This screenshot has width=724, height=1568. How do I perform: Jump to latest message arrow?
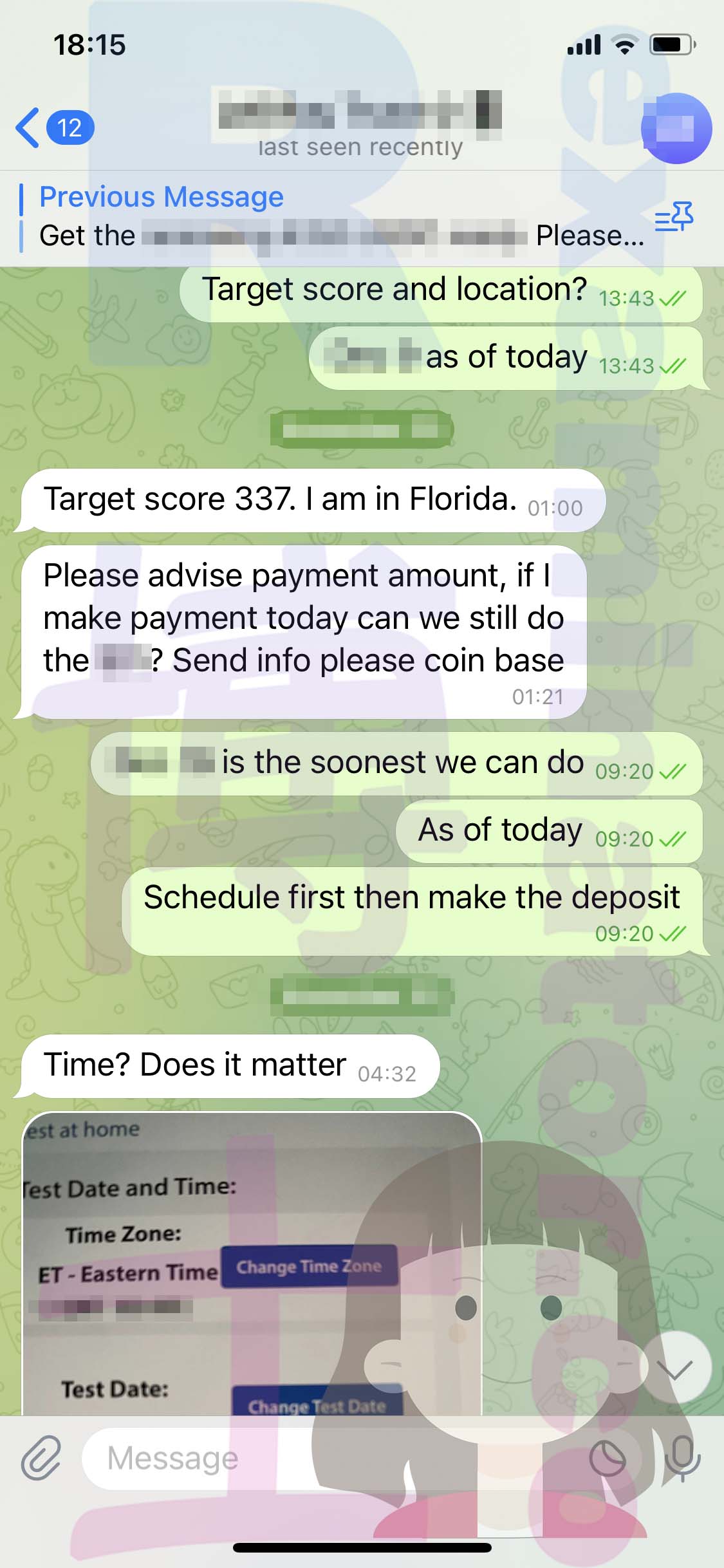pyautogui.click(x=677, y=1368)
